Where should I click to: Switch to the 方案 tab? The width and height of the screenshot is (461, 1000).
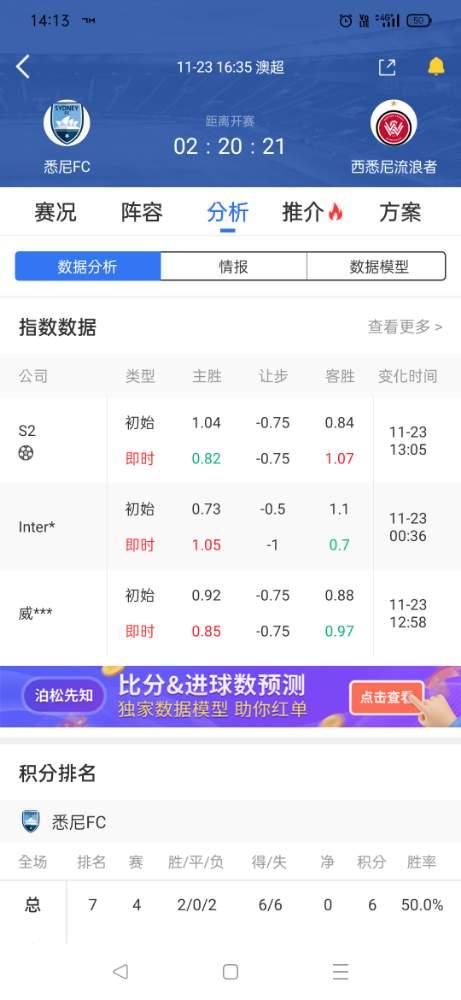pos(400,212)
